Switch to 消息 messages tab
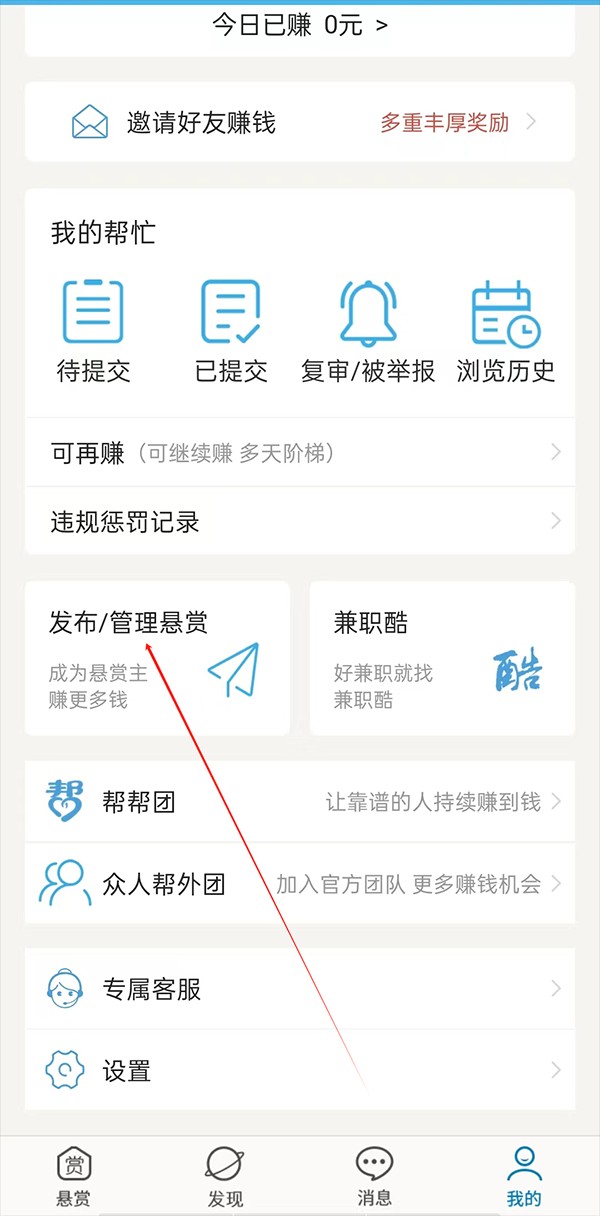 coord(374,1177)
